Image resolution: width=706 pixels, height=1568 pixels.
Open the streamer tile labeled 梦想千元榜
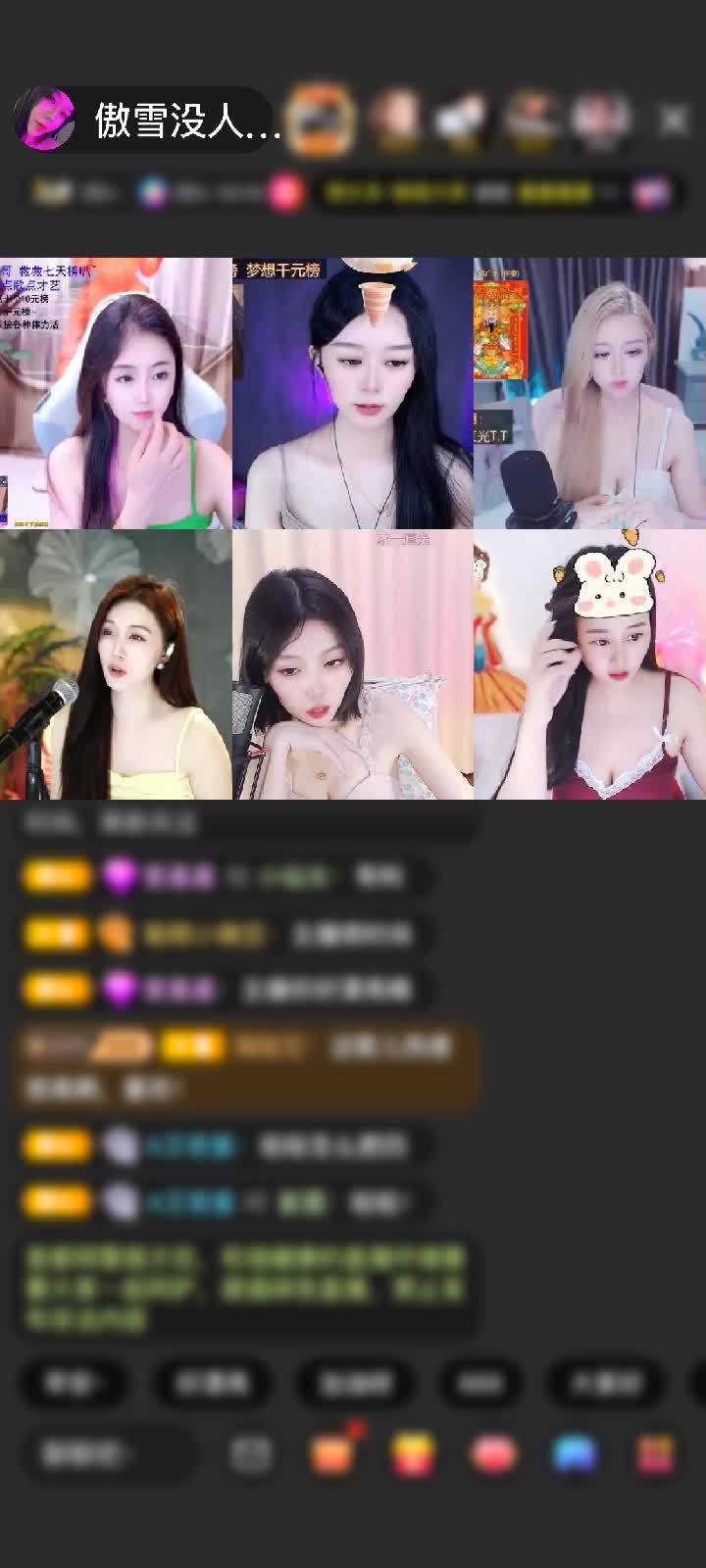pyautogui.click(x=353, y=394)
